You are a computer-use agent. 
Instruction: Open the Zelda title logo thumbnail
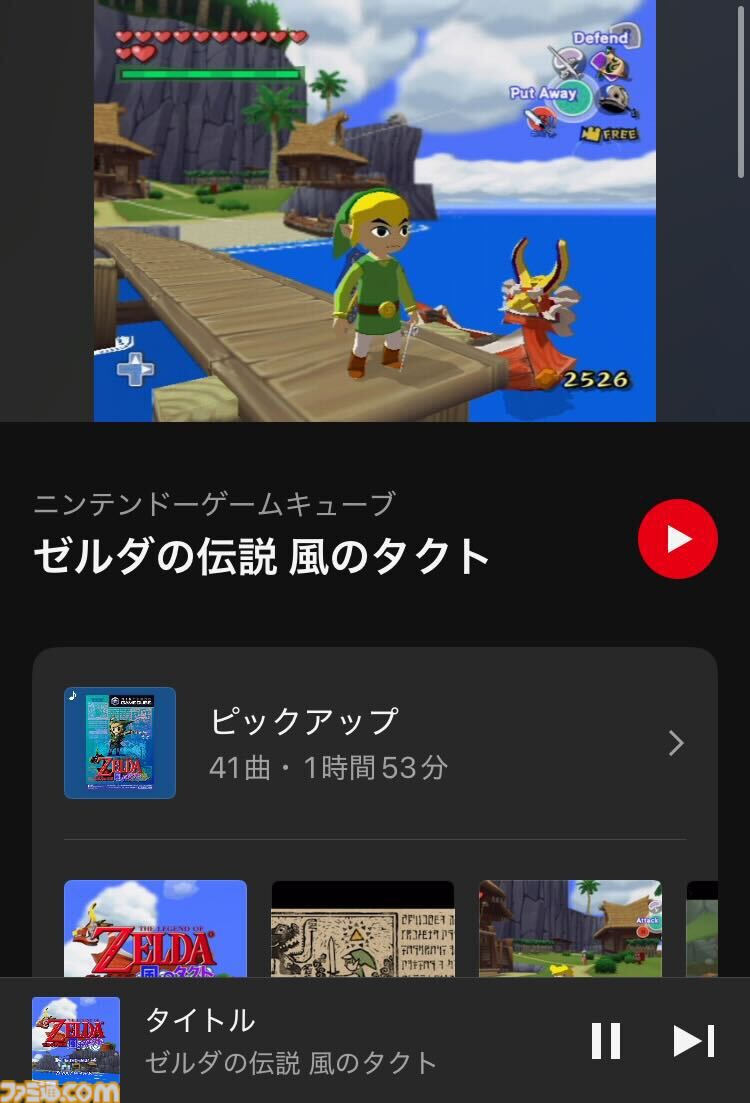(155, 928)
